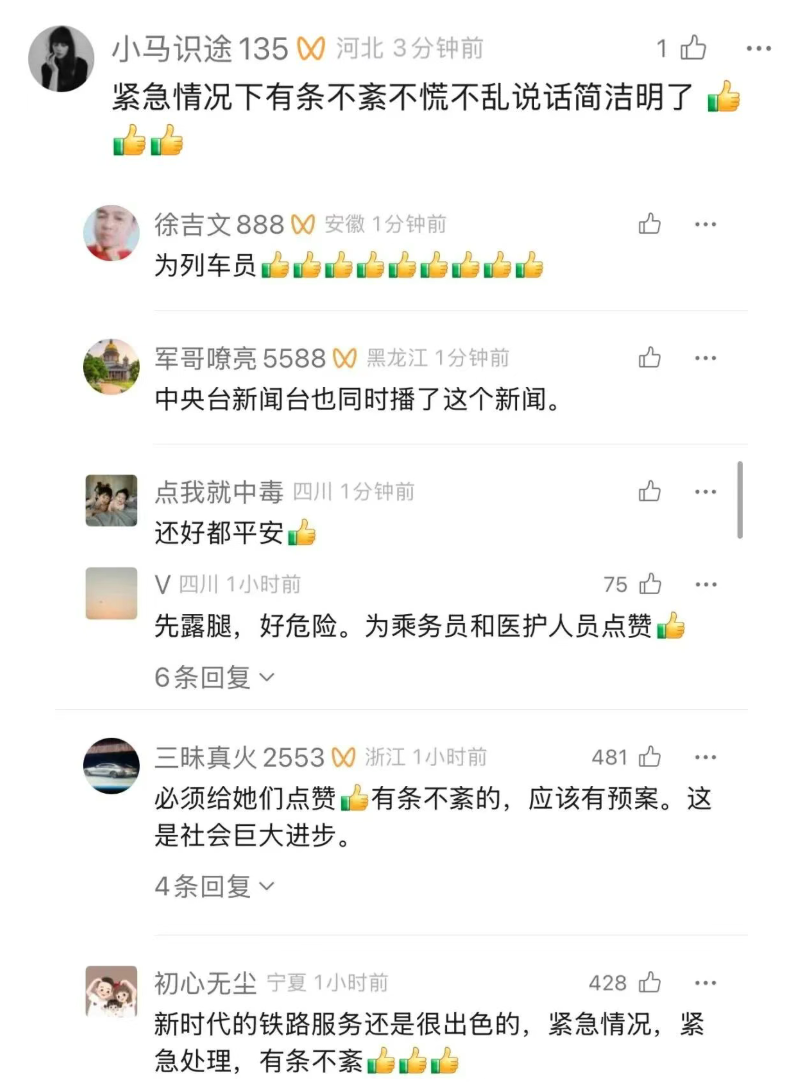Expand 4条回复 under 三昧真火's comment
The height and width of the screenshot is (1083, 804).
click(x=213, y=885)
